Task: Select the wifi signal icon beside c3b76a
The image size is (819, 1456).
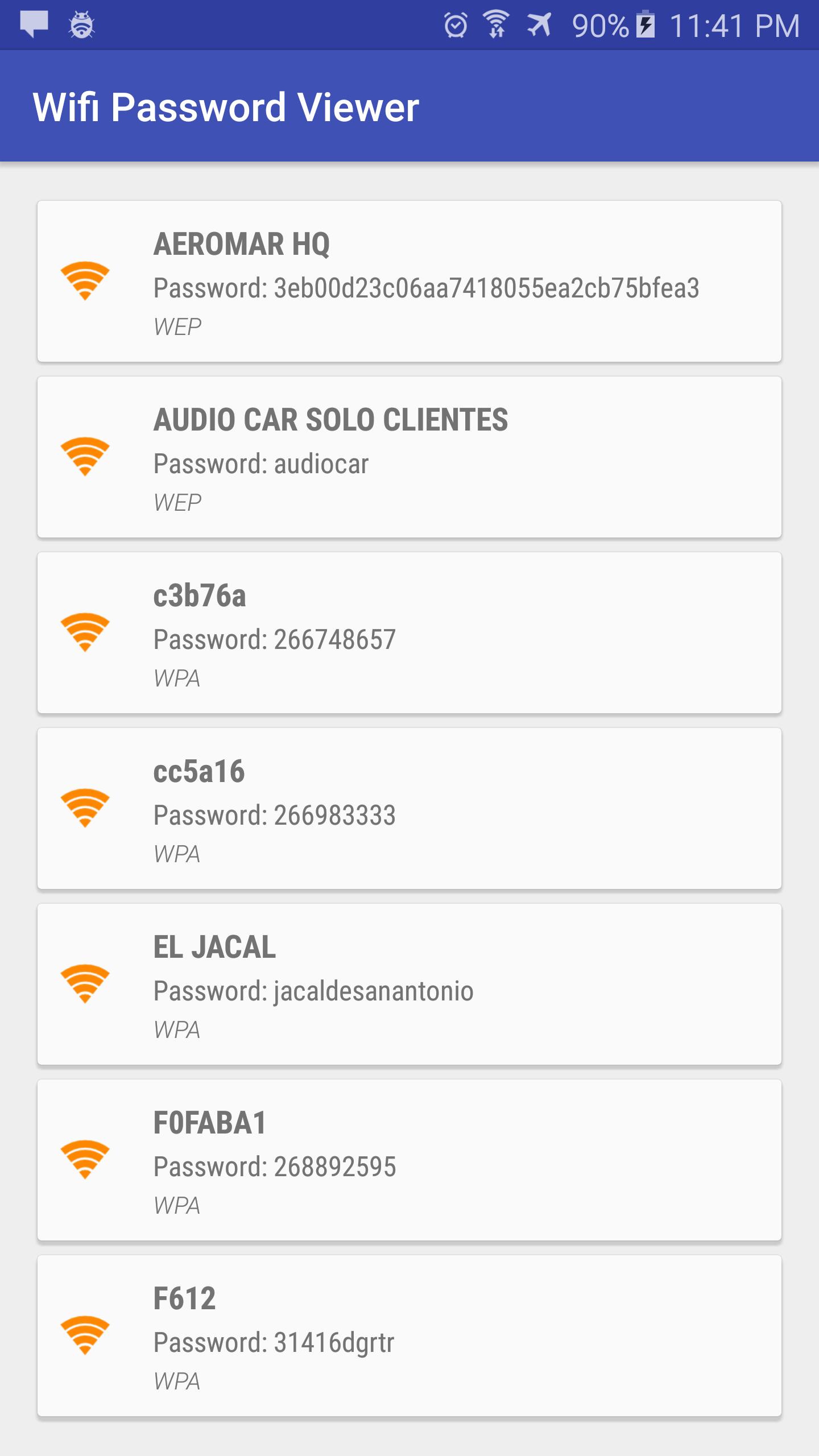Action: tap(86, 632)
